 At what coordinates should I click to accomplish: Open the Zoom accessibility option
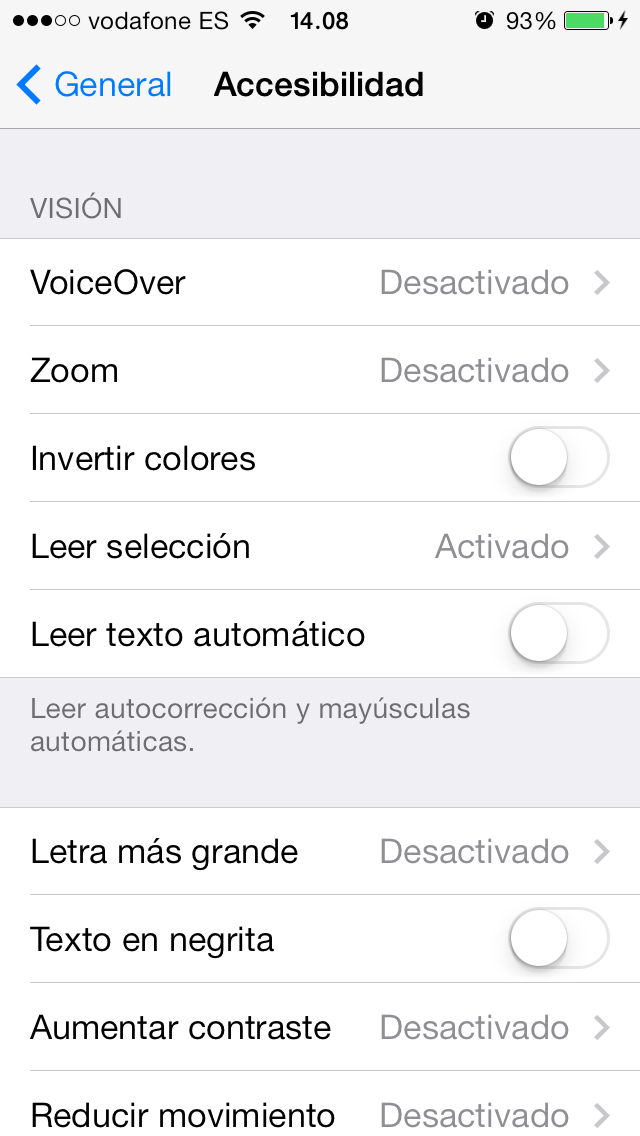coord(320,371)
